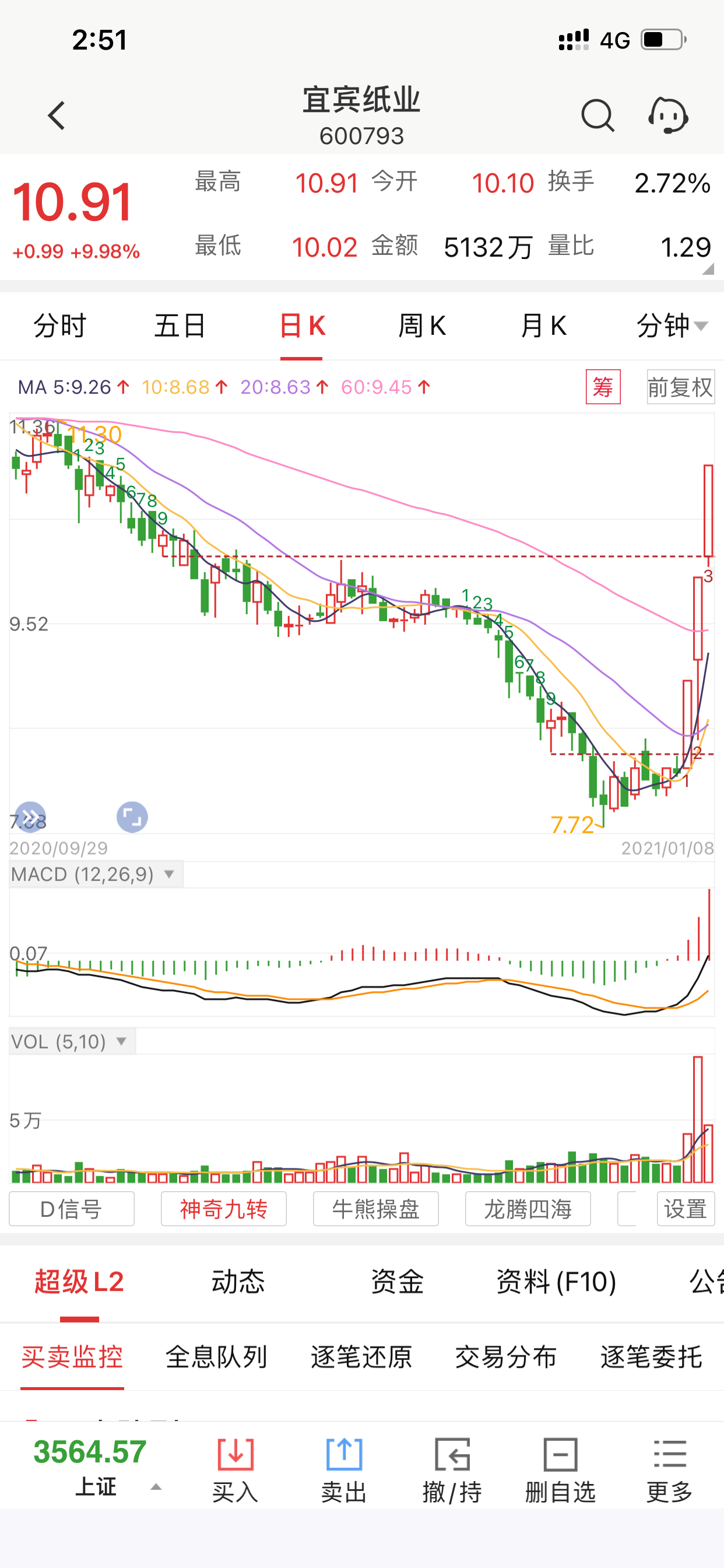Screen dimensions: 724x1568
Task: Open the 逐笔还原 sub-tab
Action: tap(361, 1357)
